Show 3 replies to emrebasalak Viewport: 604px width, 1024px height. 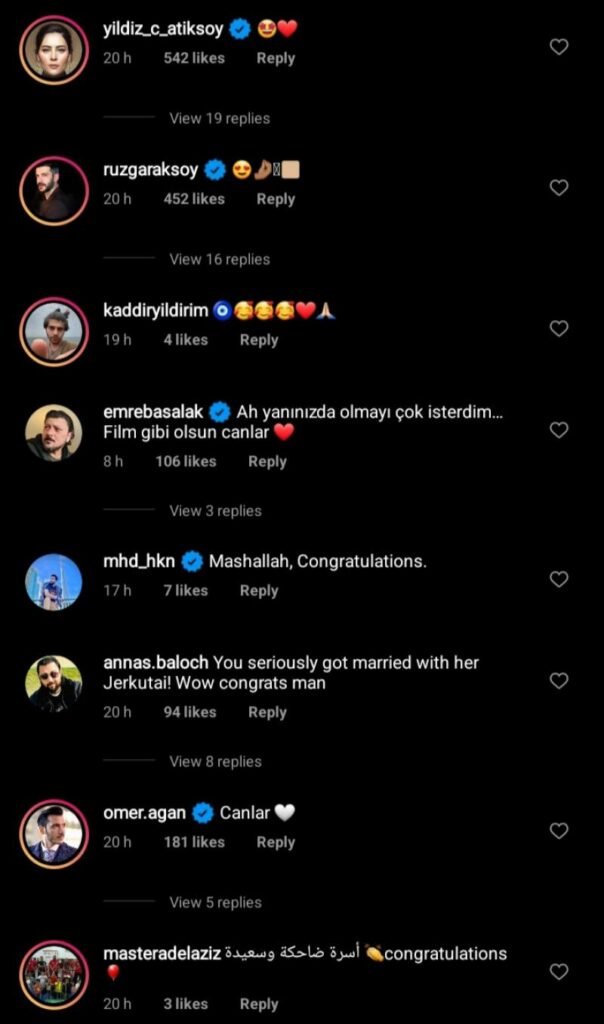coord(215,511)
